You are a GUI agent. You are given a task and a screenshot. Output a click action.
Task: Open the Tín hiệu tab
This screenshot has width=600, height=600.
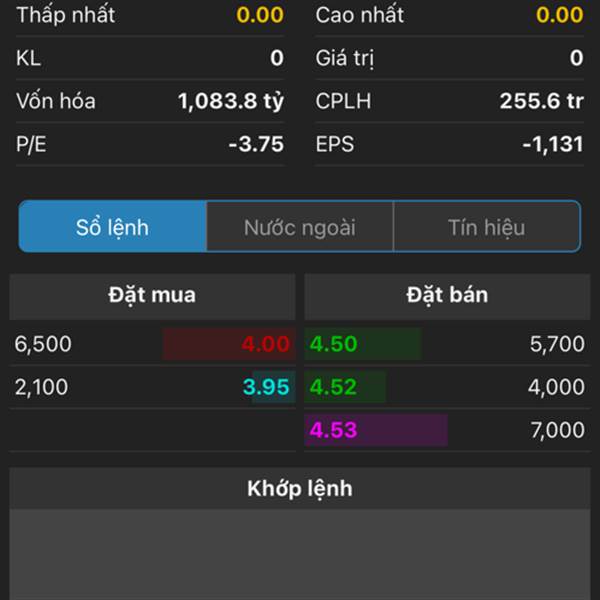point(486,227)
